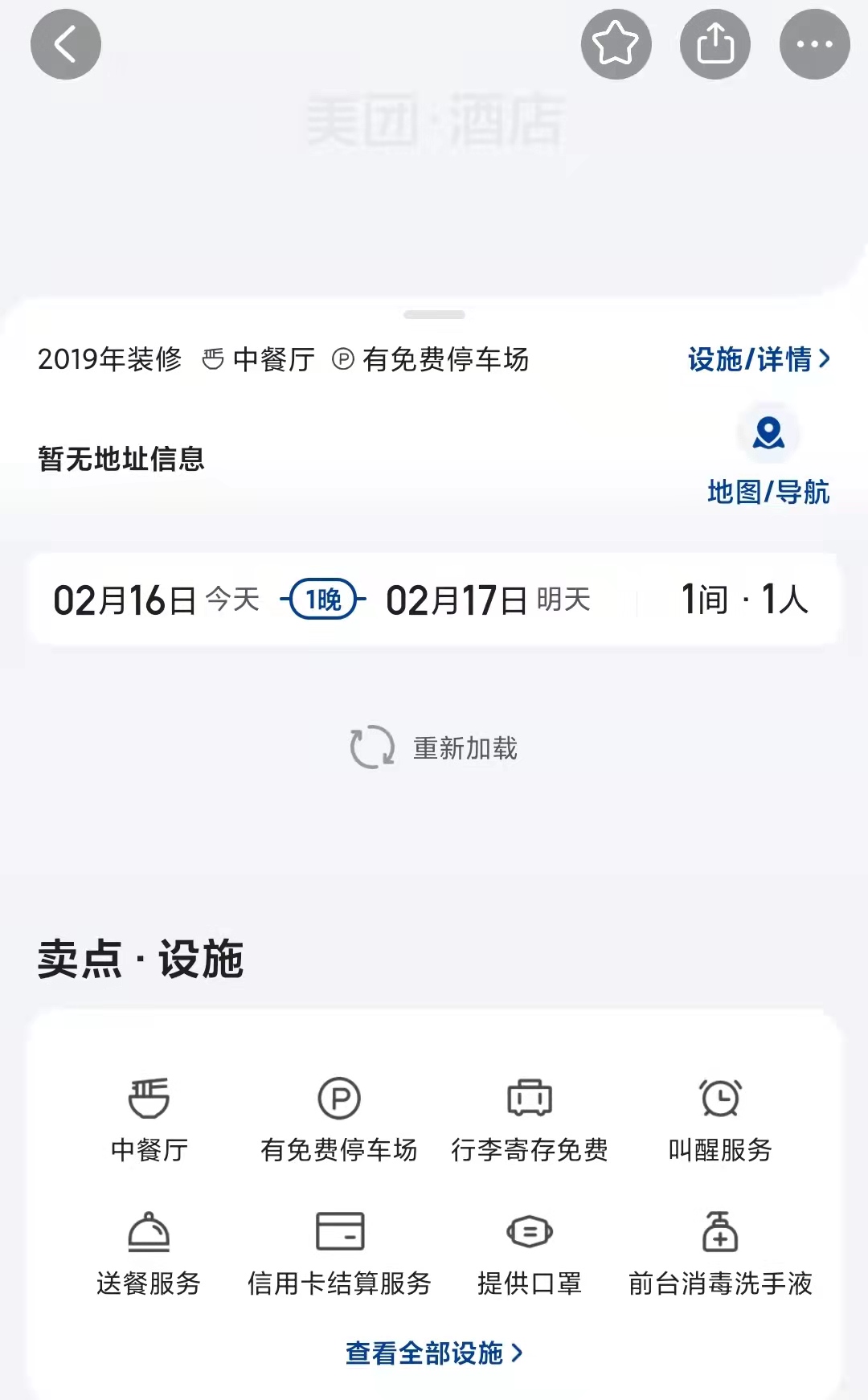Open 设施/详情 hotel details
Viewport: 868px width, 1400px height.
[759, 359]
